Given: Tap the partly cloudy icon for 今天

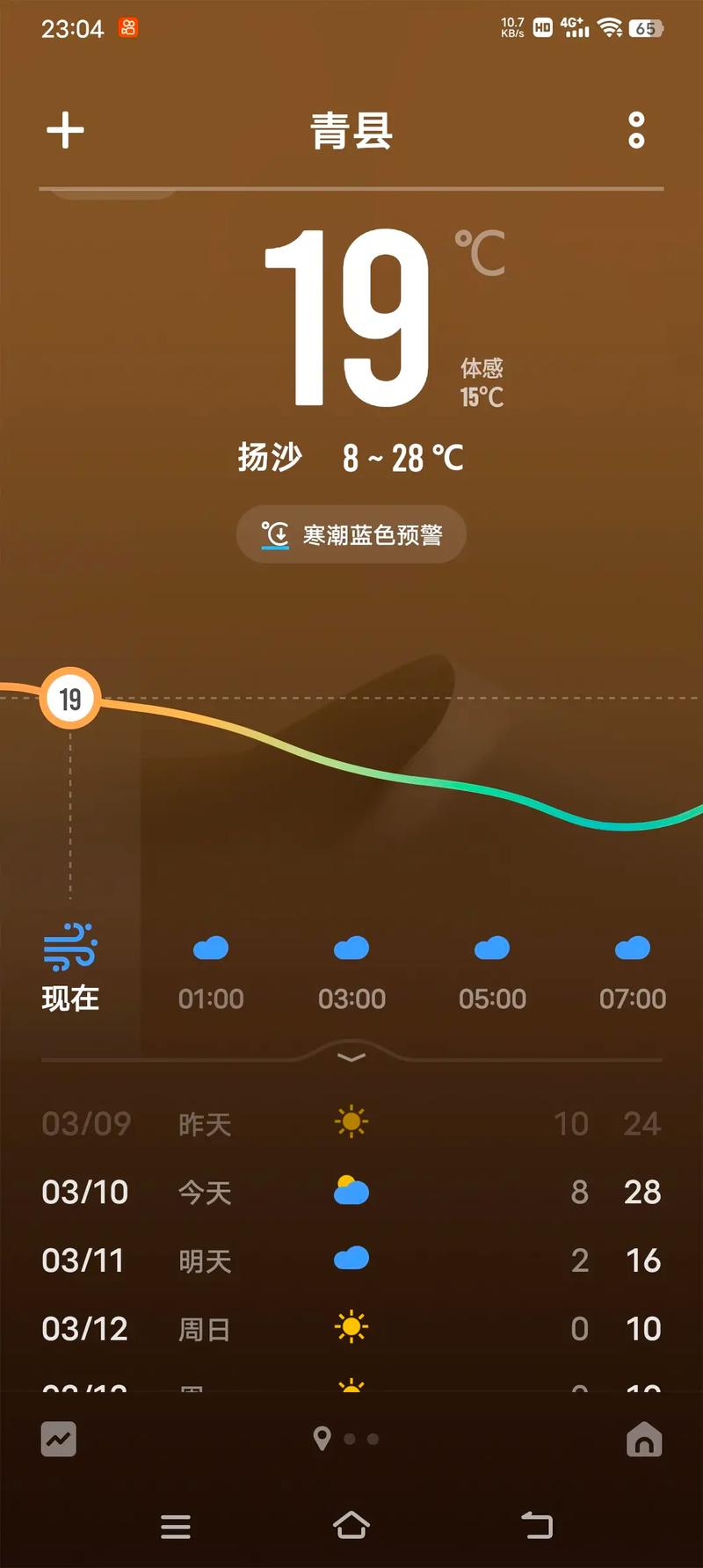Looking at the screenshot, I should click(x=351, y=1191).
